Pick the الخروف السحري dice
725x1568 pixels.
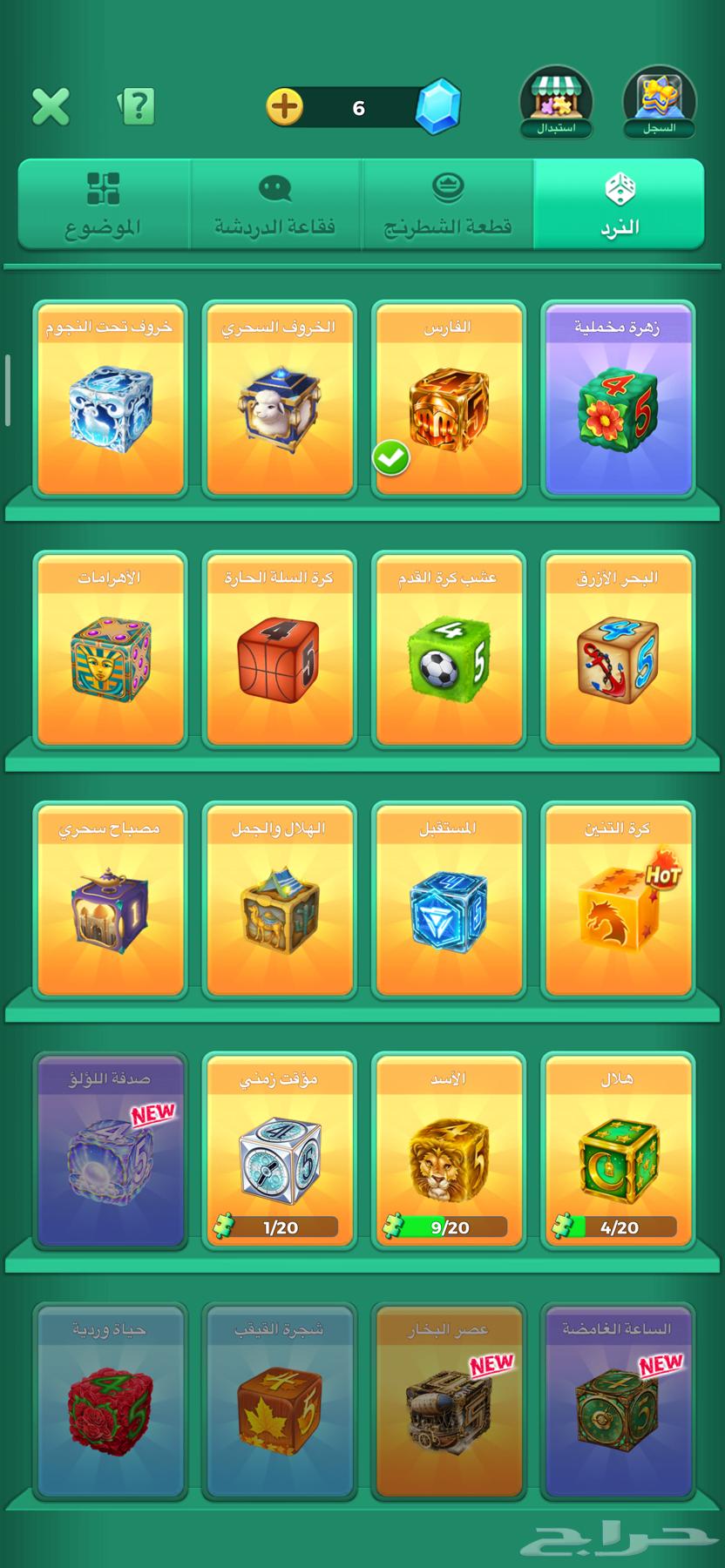coord(279,400)
